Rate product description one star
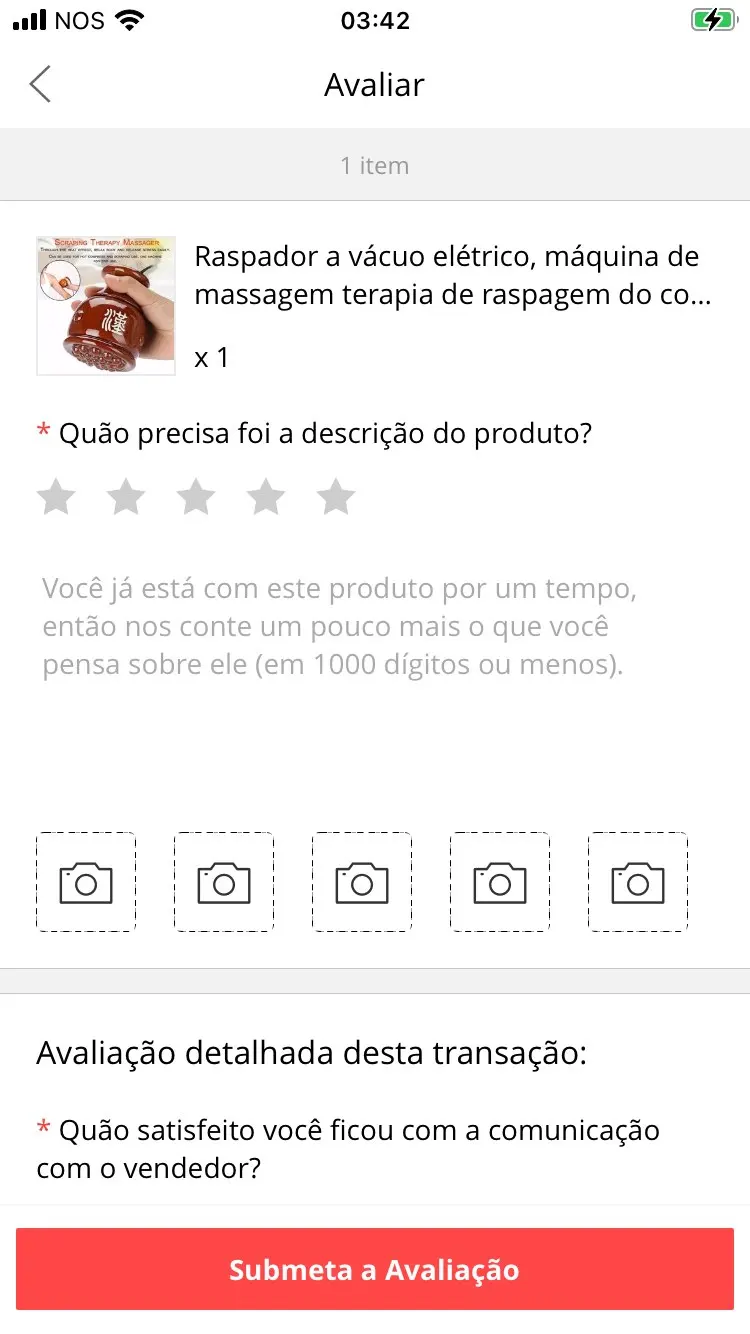Image resolution: width=750 pixels, height=1334 pixels. point(56,496)
